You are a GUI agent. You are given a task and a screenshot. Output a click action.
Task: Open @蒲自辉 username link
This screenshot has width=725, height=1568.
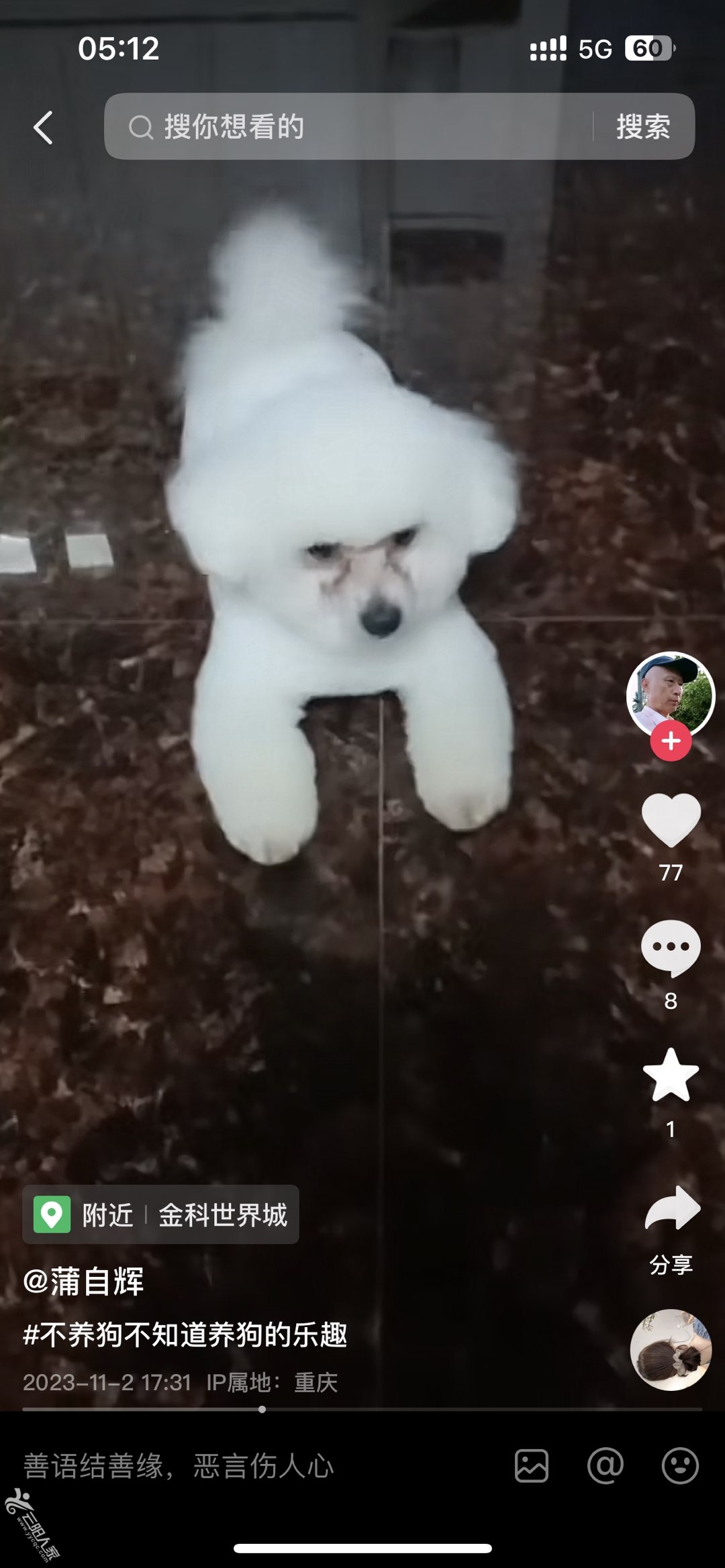(x=84, y=1282)
